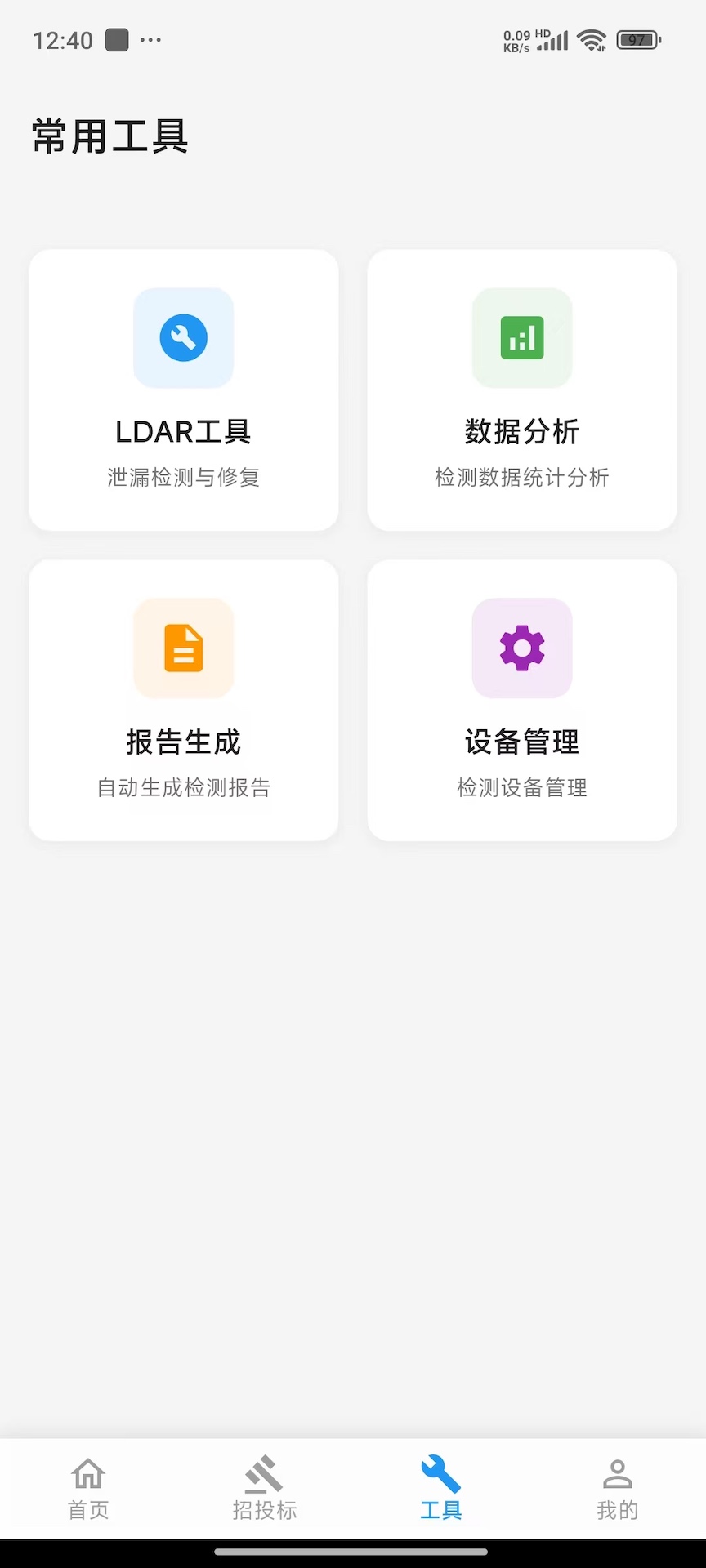Open the 数据分析 bar chart icon

pos(522,338)
